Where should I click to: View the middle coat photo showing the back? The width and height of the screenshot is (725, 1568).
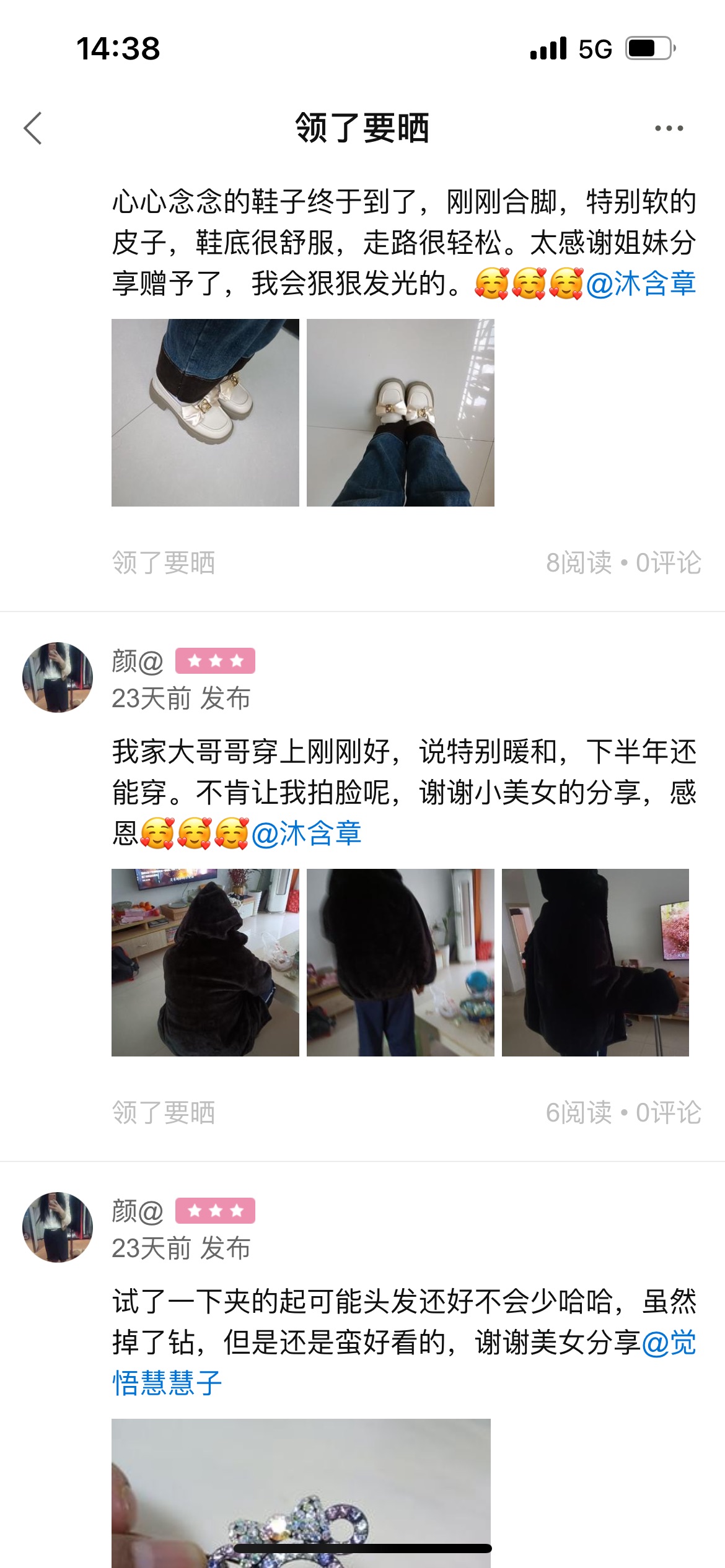pos(400,962)
